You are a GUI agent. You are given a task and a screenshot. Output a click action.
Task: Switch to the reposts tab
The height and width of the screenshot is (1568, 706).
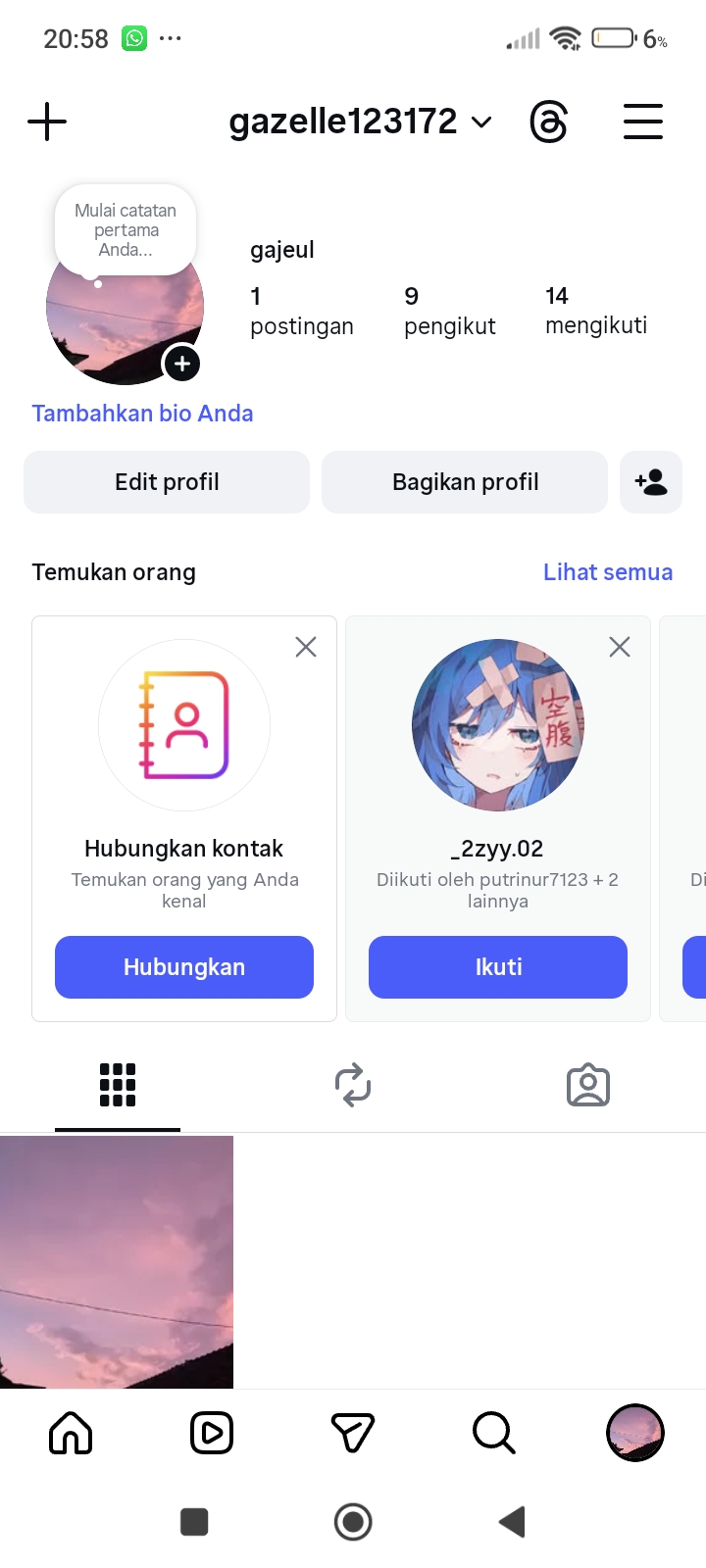click(x=353, y=1086)
